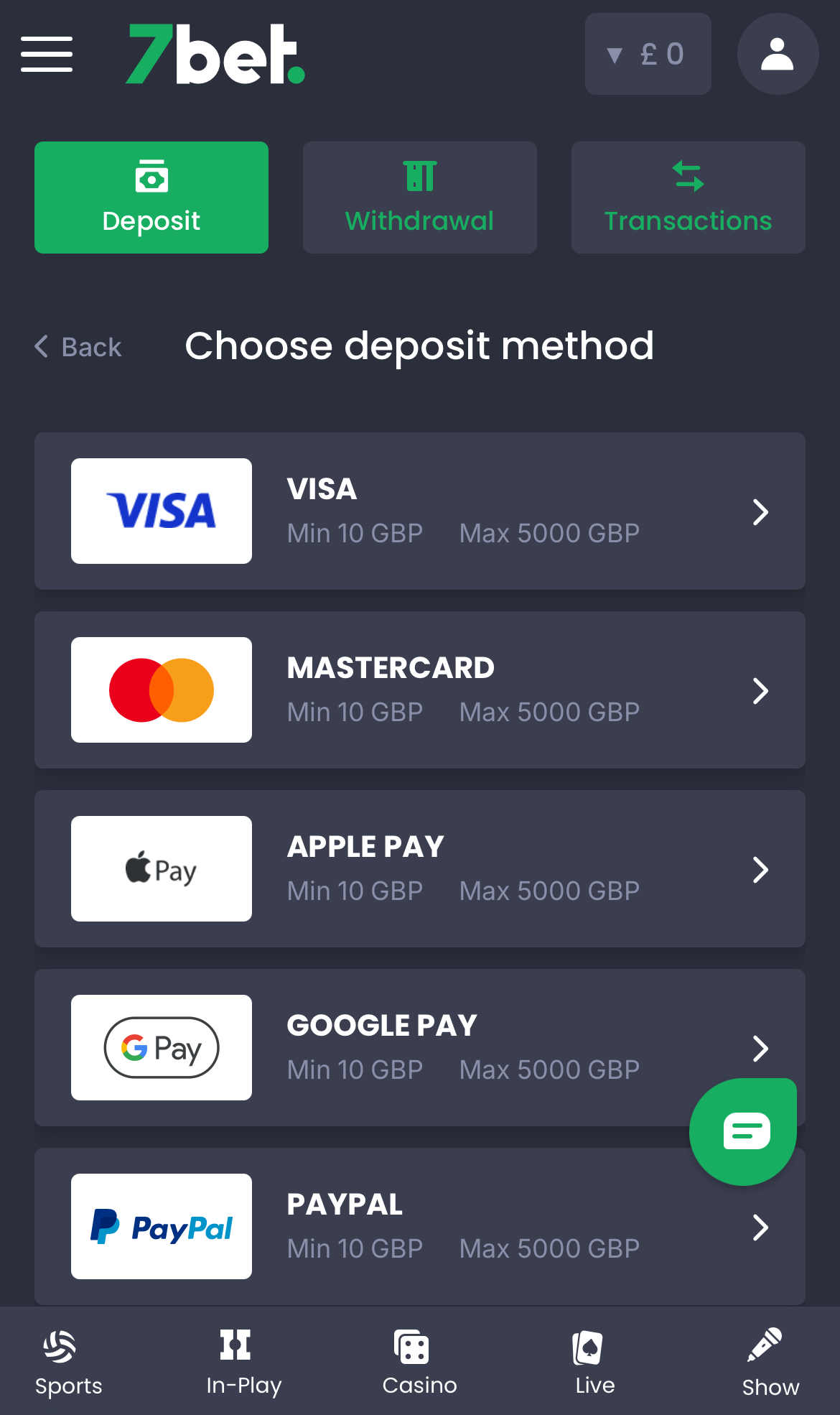
Task: Expand the balance dropdown showing £0
Action: [x=647, y=53]
